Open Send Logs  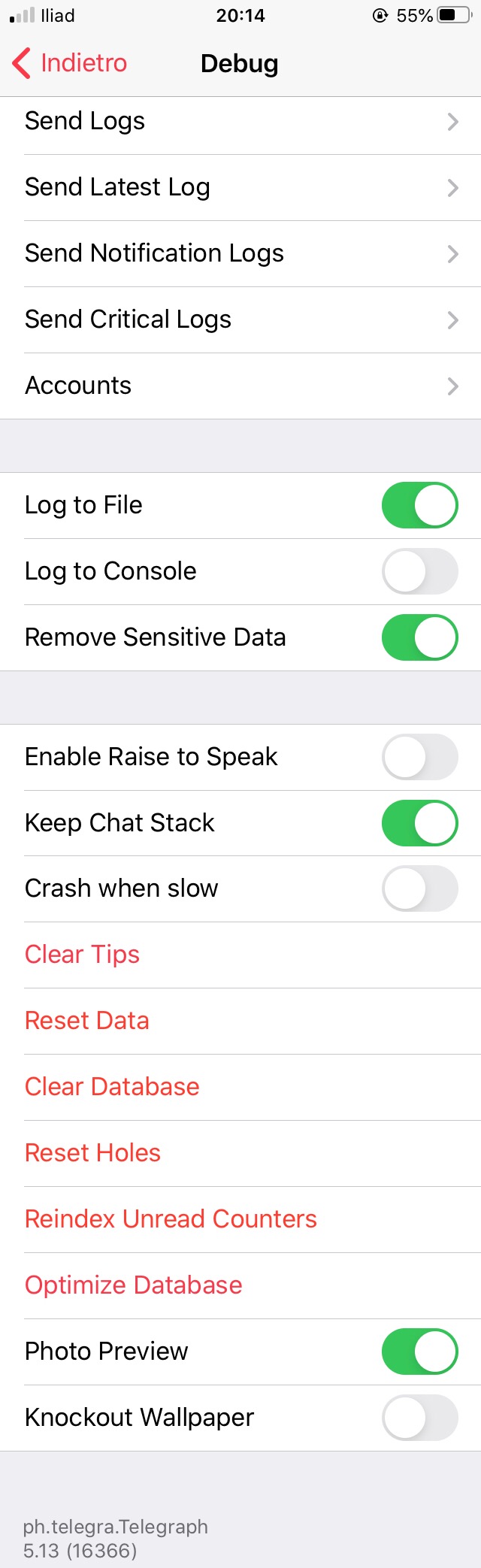click(x=240, y=122)
